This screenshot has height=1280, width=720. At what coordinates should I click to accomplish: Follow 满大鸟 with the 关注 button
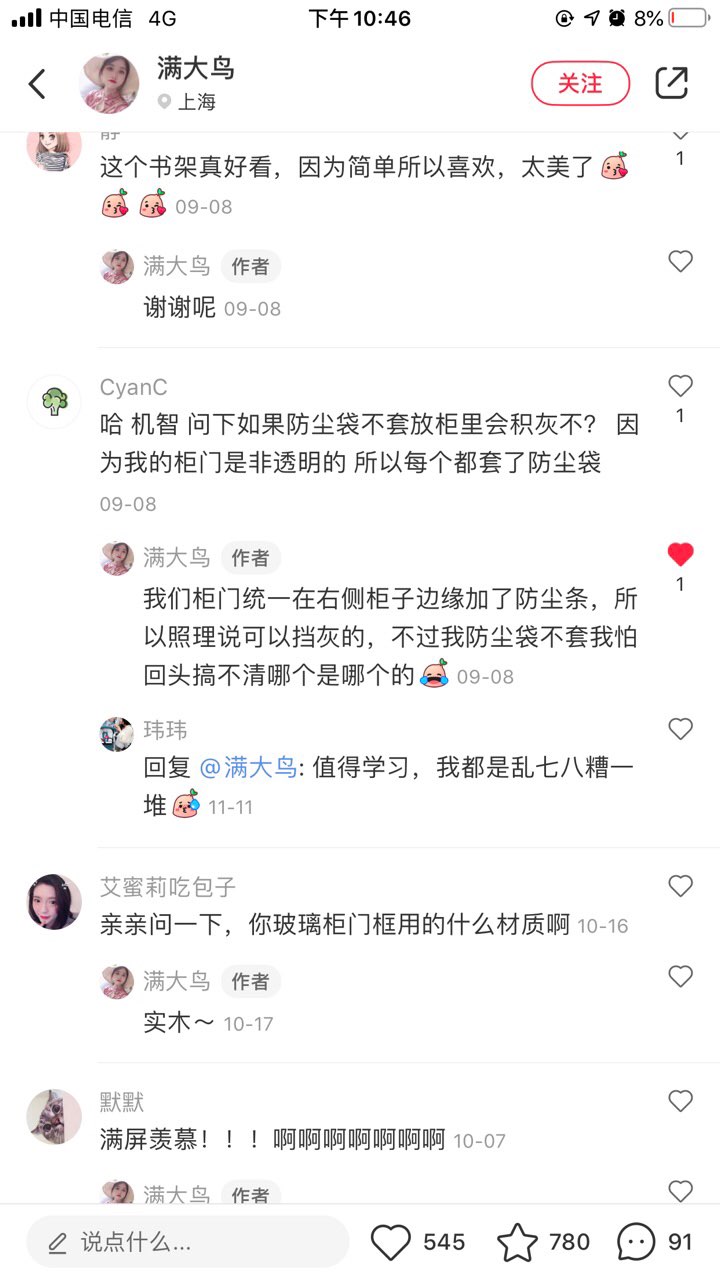click(580, 84)
